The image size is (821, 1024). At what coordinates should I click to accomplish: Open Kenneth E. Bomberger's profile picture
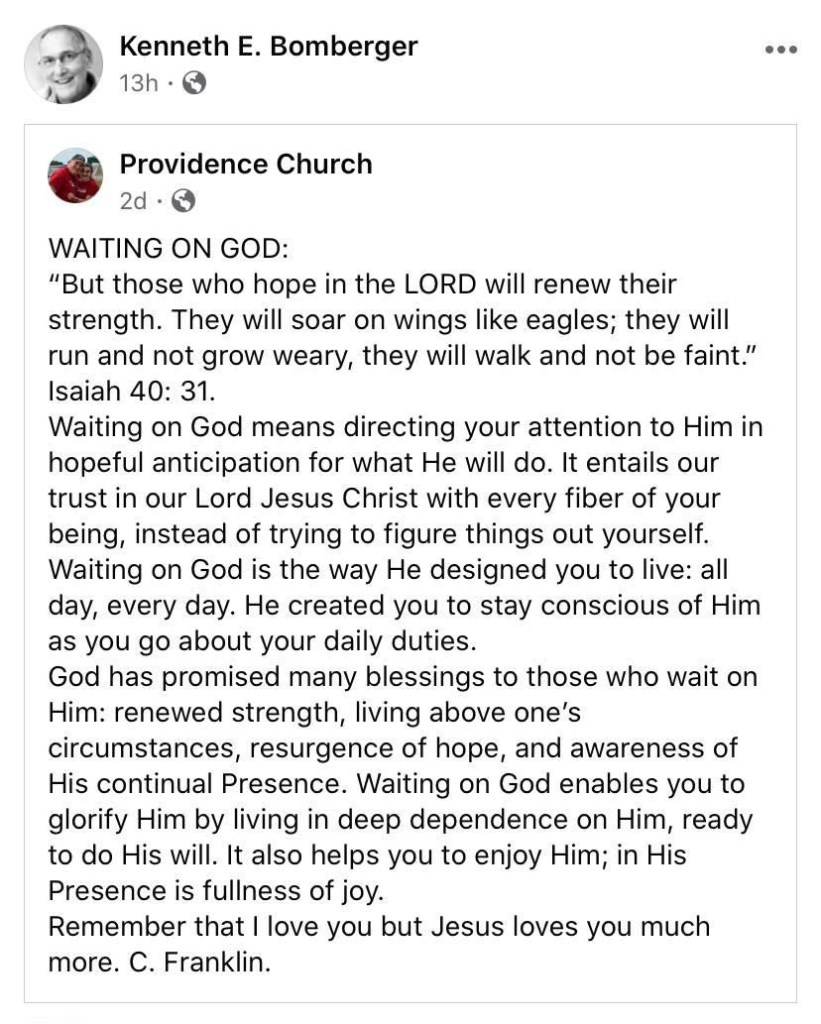click(63, 64)
